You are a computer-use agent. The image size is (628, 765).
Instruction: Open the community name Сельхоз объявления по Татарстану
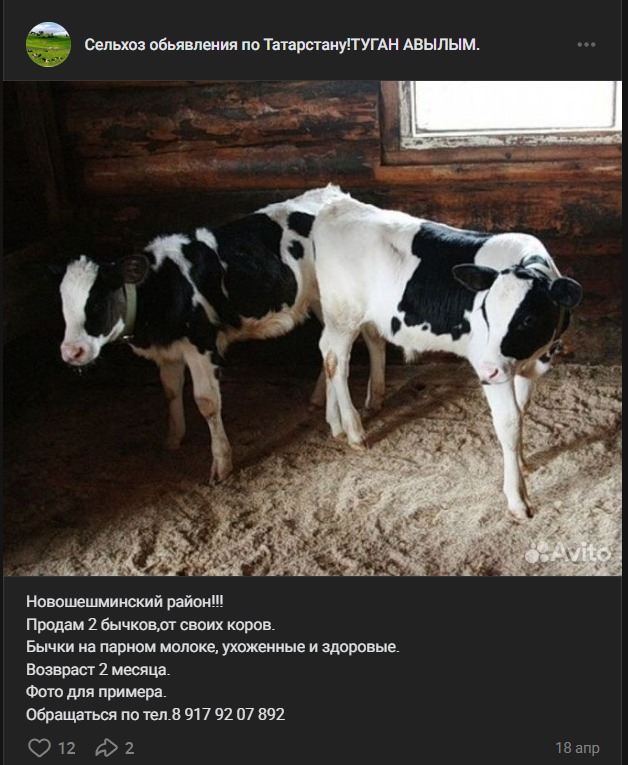(282, 45)
